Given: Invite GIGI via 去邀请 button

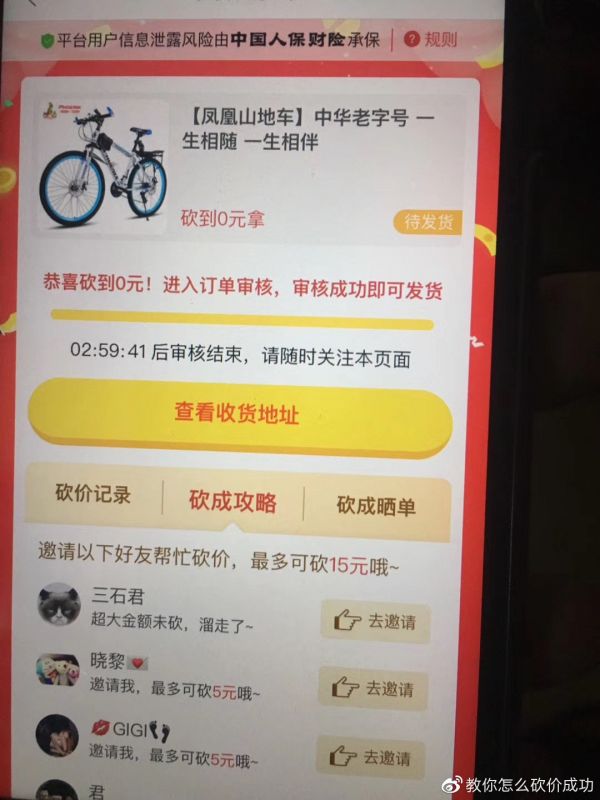Looking at the screenshot, I should click(375, 757).
